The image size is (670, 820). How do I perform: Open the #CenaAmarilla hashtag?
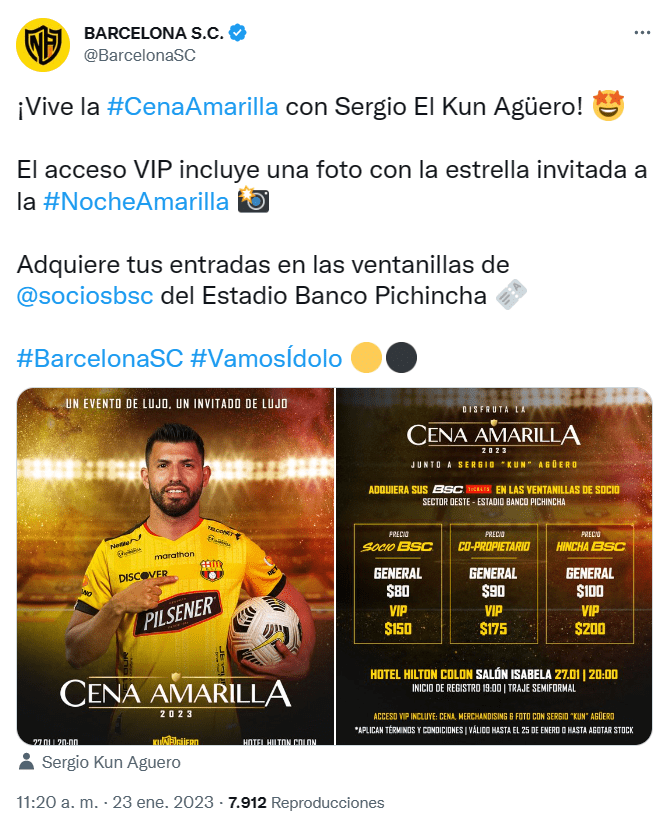pyautogui.click(x=192, y=107)
